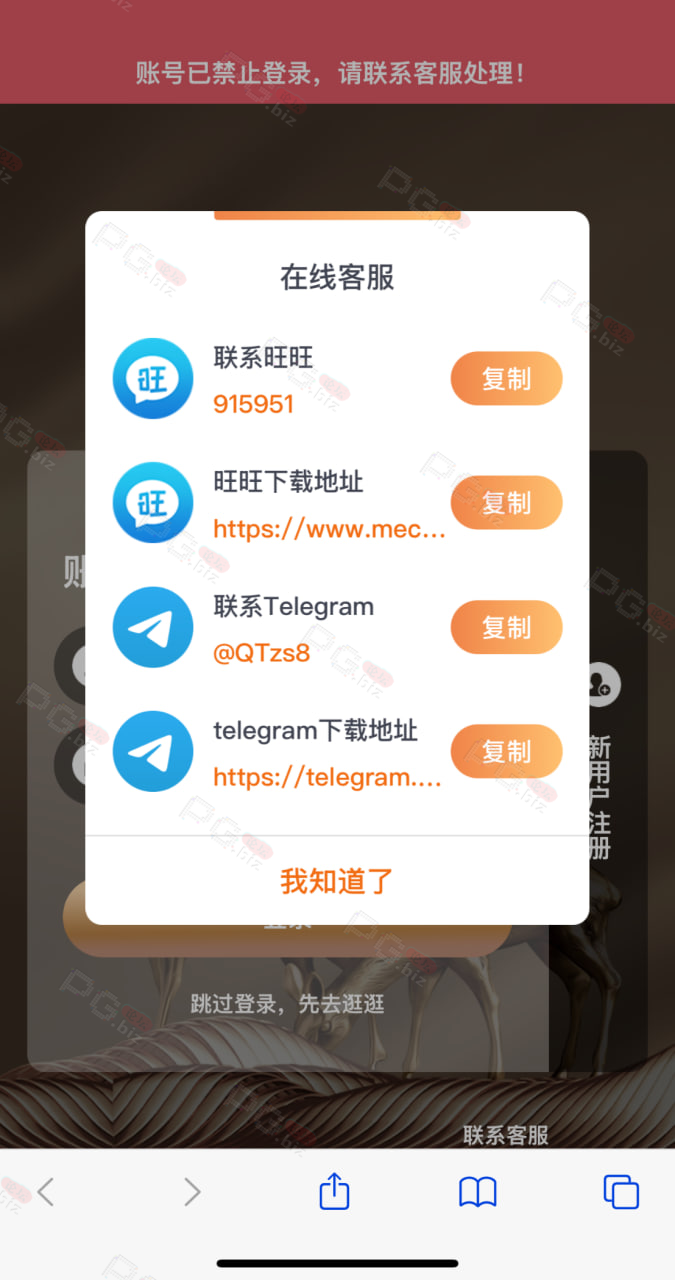Copy the Telegram handle @QTzs8

pos(506,627)
